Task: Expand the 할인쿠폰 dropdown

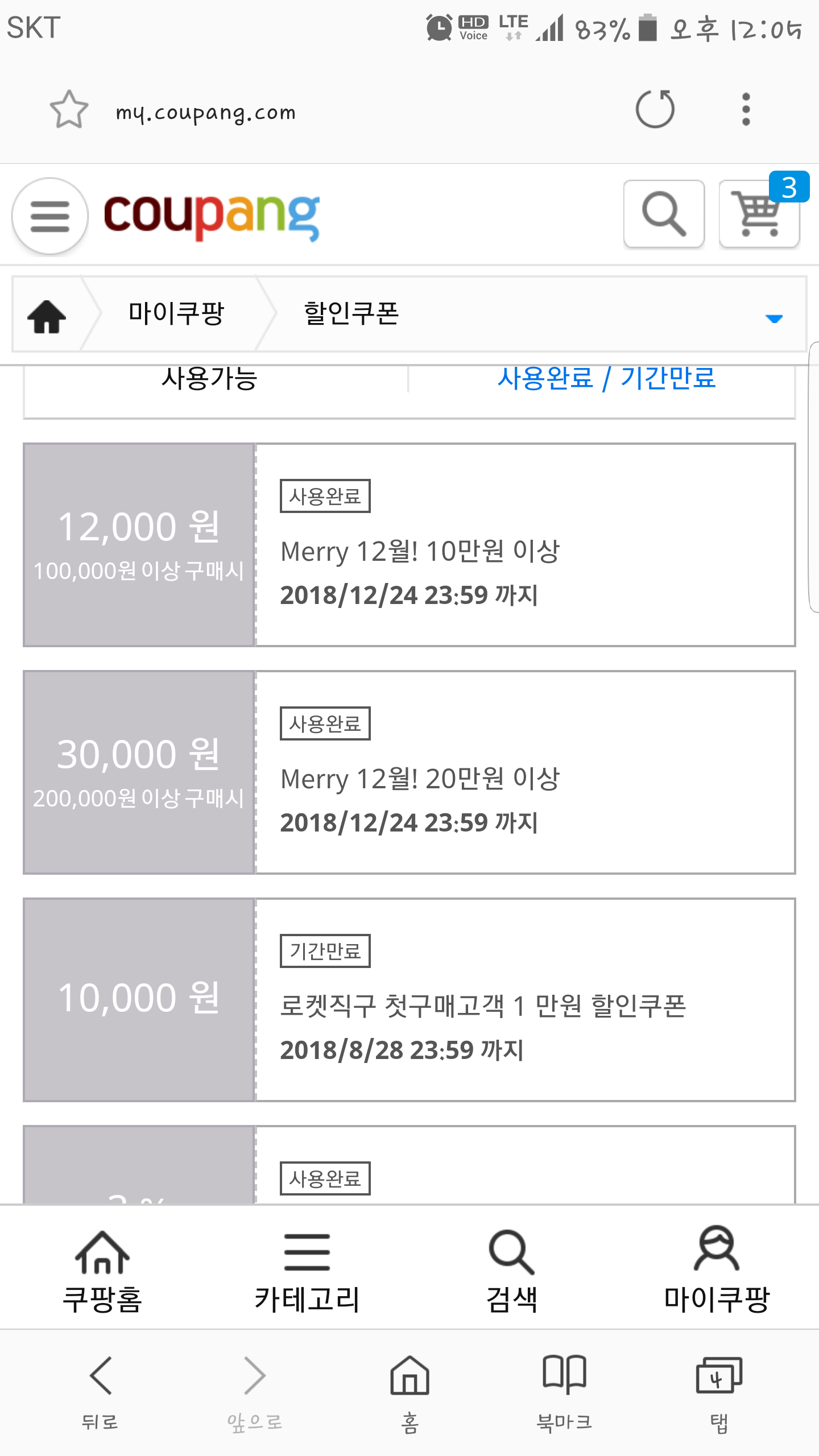Action: 773,317
